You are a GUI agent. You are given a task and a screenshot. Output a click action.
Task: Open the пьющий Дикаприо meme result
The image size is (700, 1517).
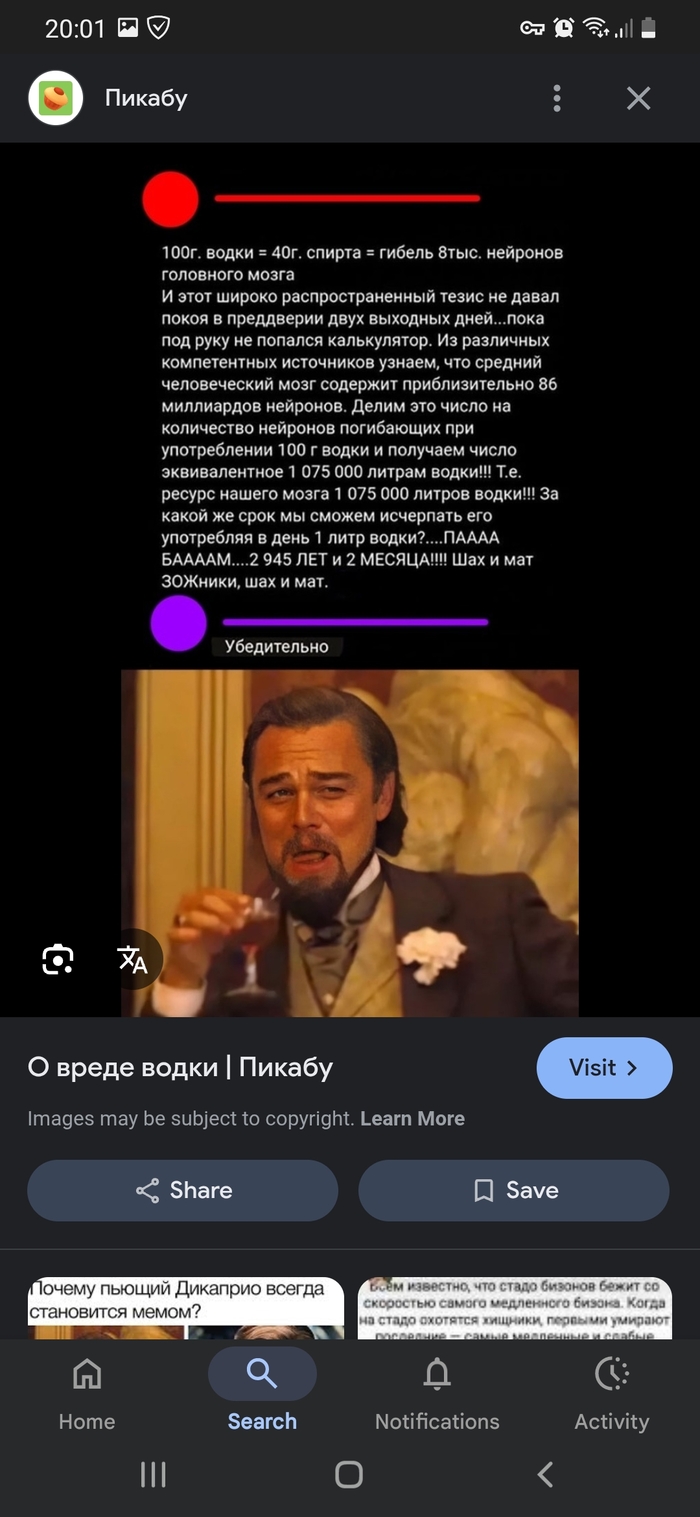point(185,1306)
